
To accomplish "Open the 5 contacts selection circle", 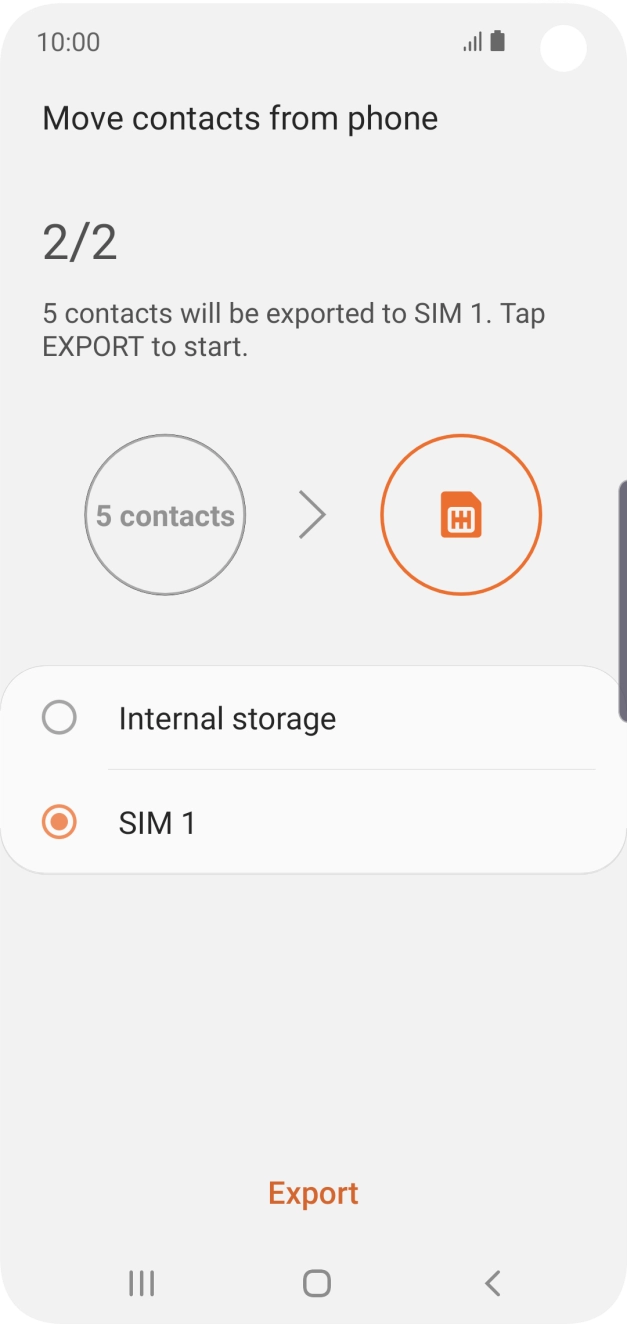I will click(x=165, y=515).
